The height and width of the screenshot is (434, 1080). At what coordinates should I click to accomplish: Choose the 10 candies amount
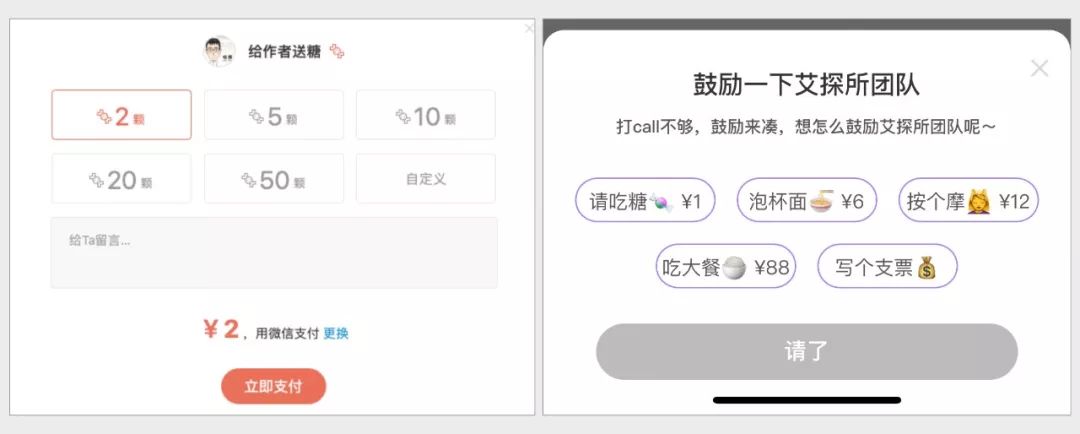425,115
